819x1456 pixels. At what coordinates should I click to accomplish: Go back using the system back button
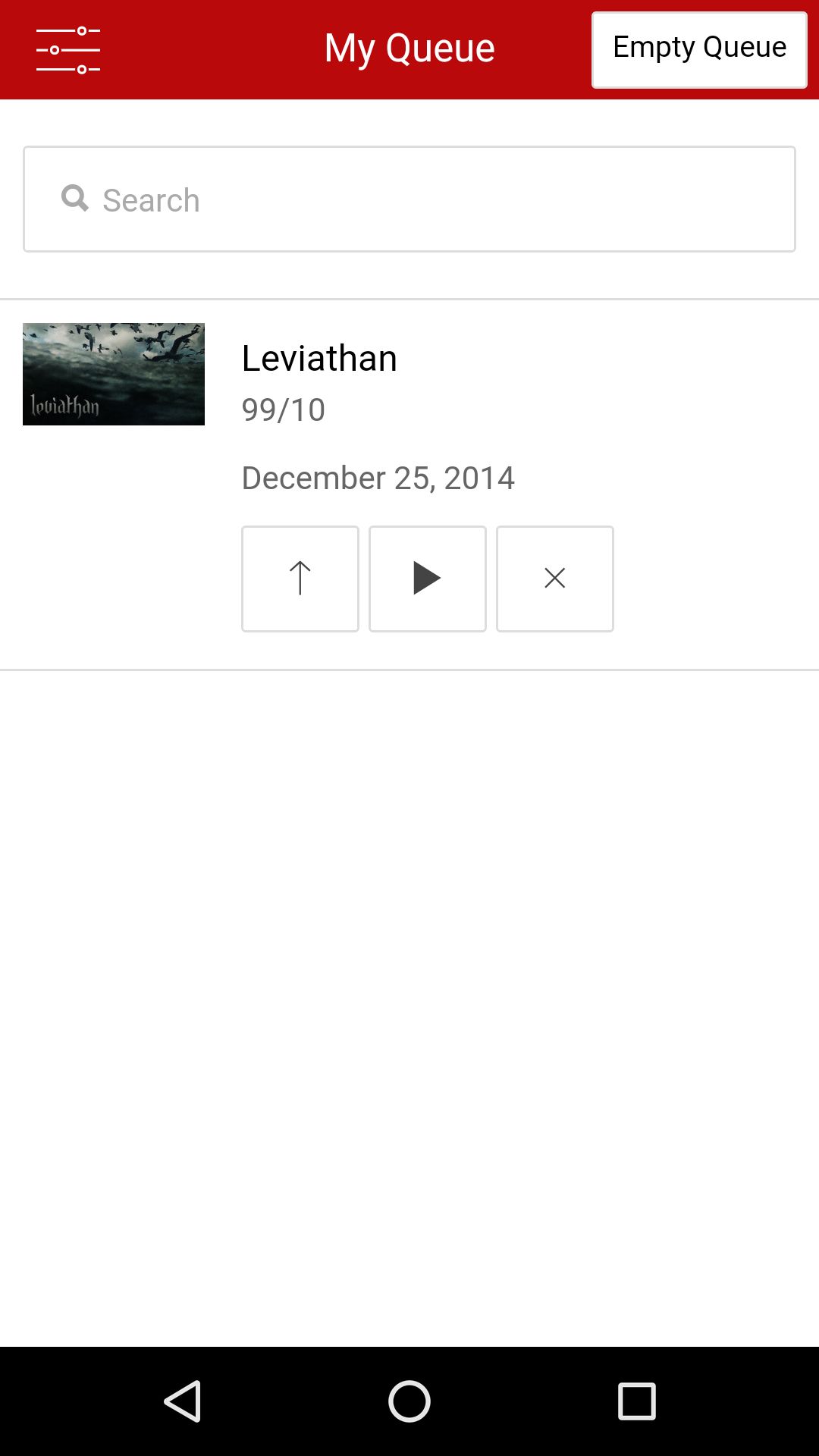pyautogui.click(x=183, y=1401)
